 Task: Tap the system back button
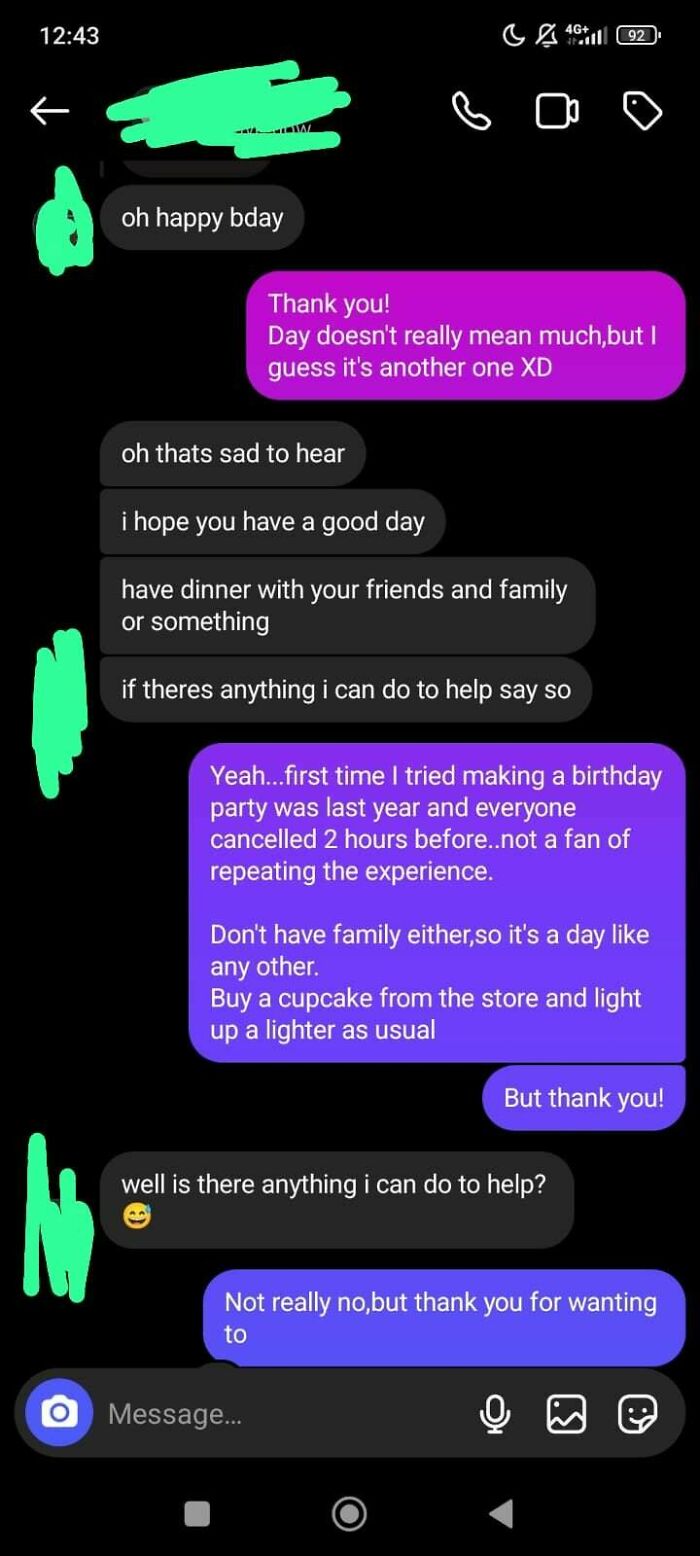tap(502, 1513)
